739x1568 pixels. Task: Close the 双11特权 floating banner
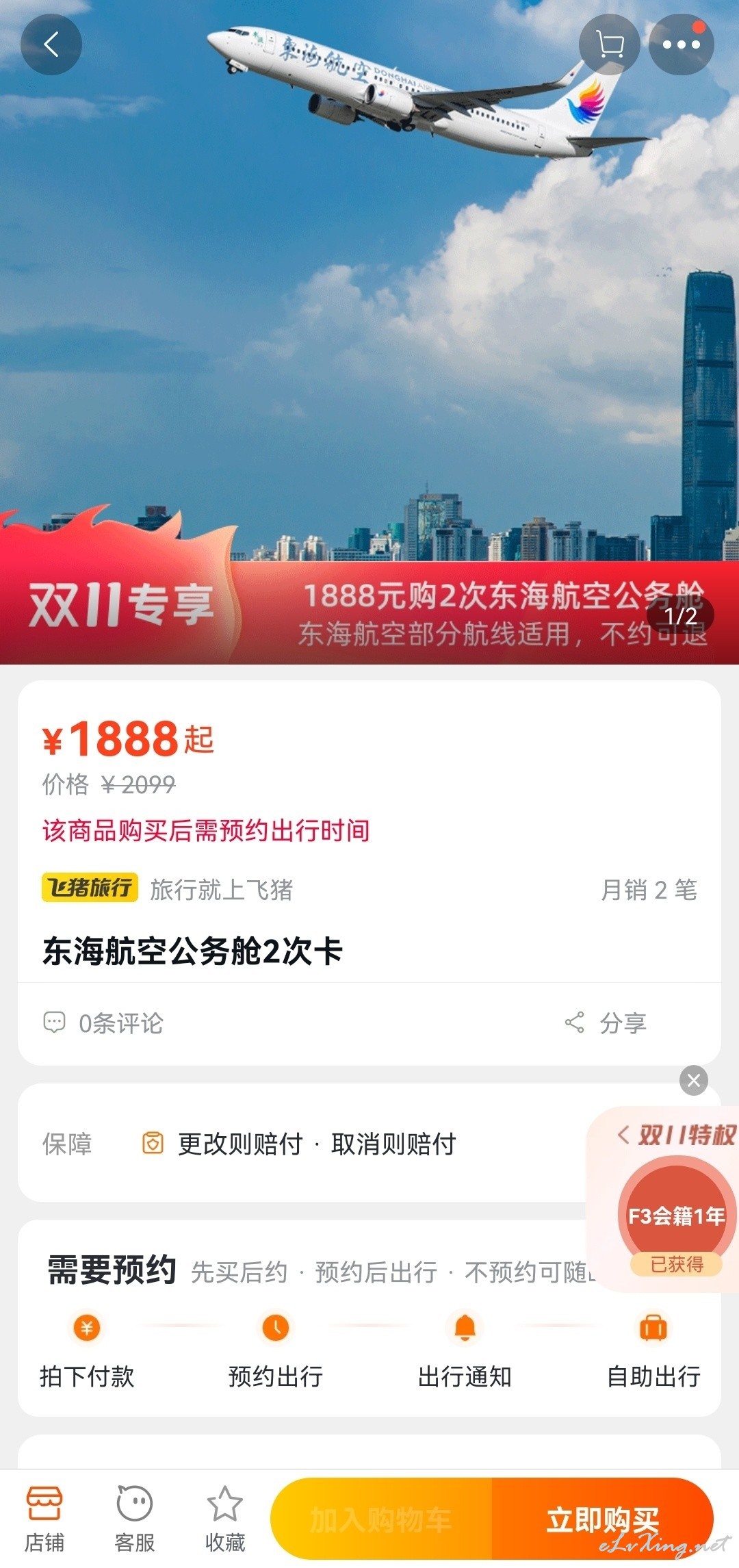tap(694, 1080)
